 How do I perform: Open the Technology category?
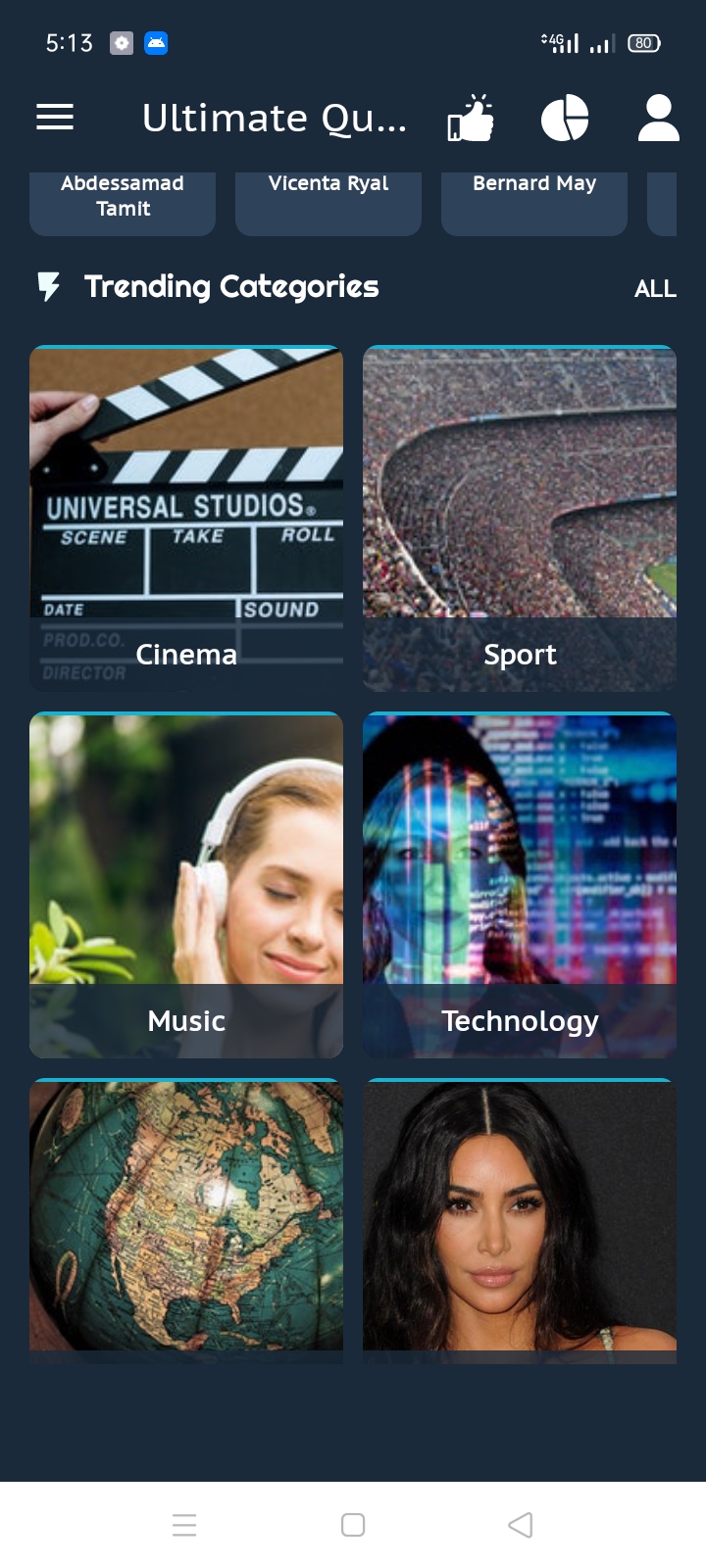[520, 885]
